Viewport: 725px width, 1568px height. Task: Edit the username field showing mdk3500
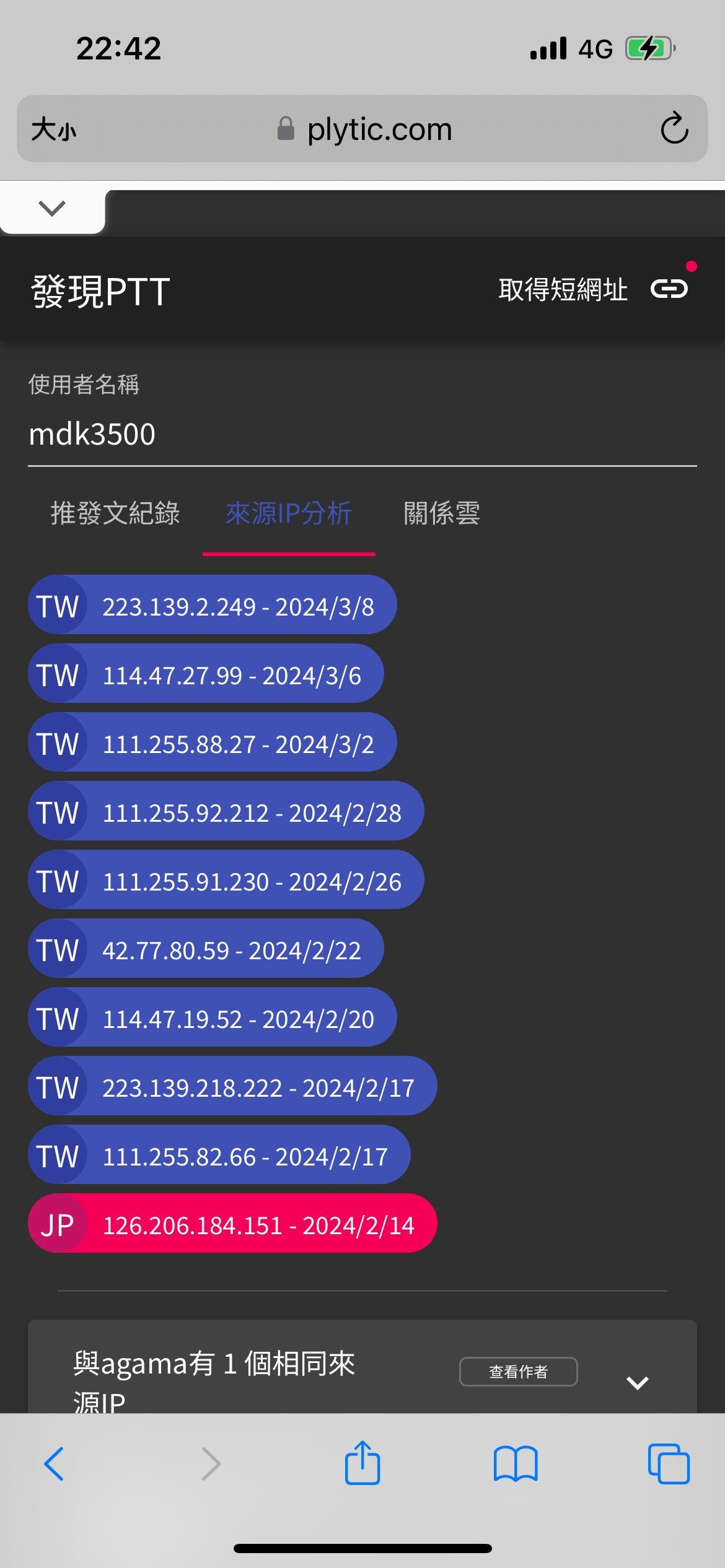coord(362,434)
